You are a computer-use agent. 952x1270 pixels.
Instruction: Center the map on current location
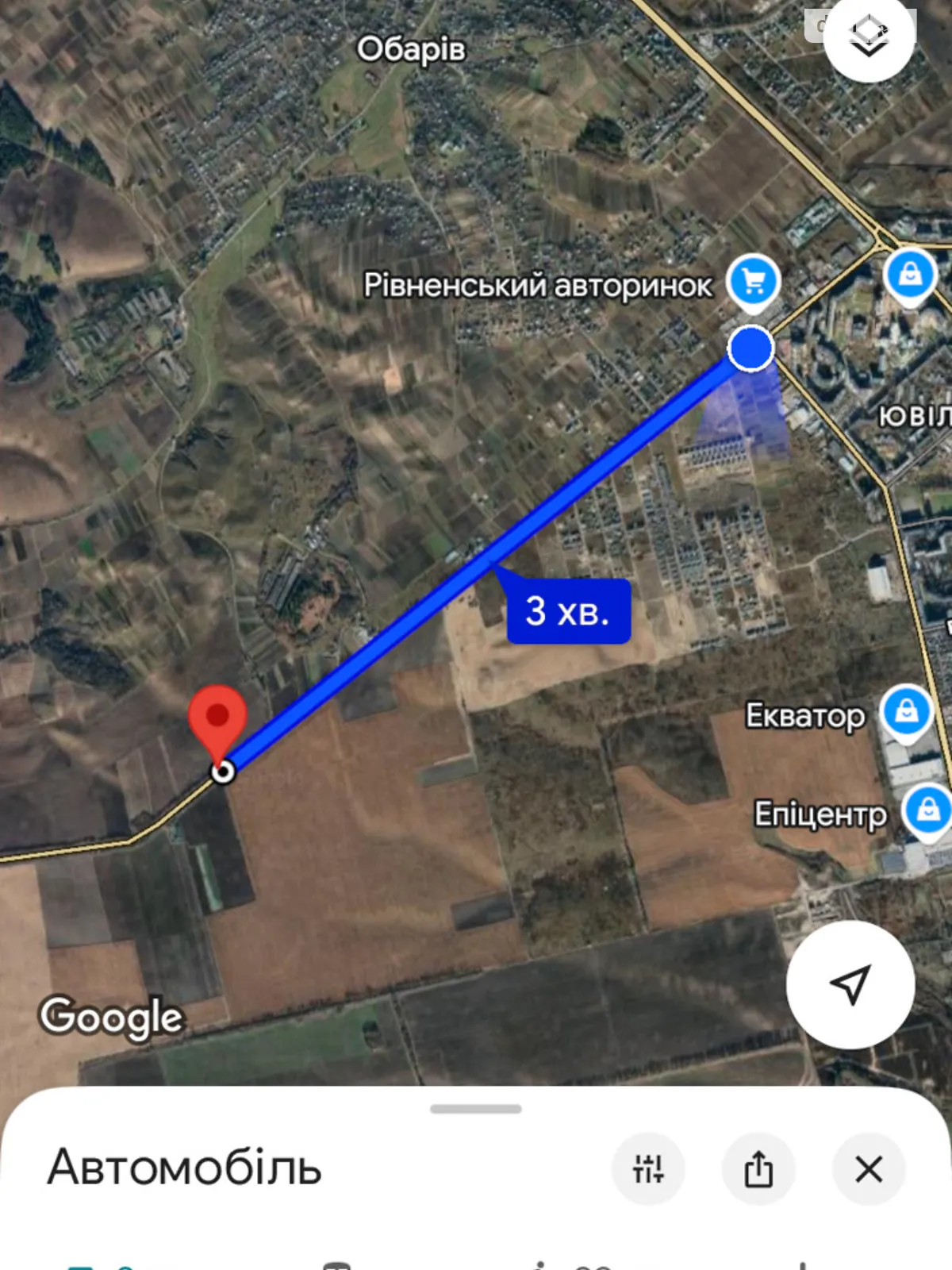[850, 984]
